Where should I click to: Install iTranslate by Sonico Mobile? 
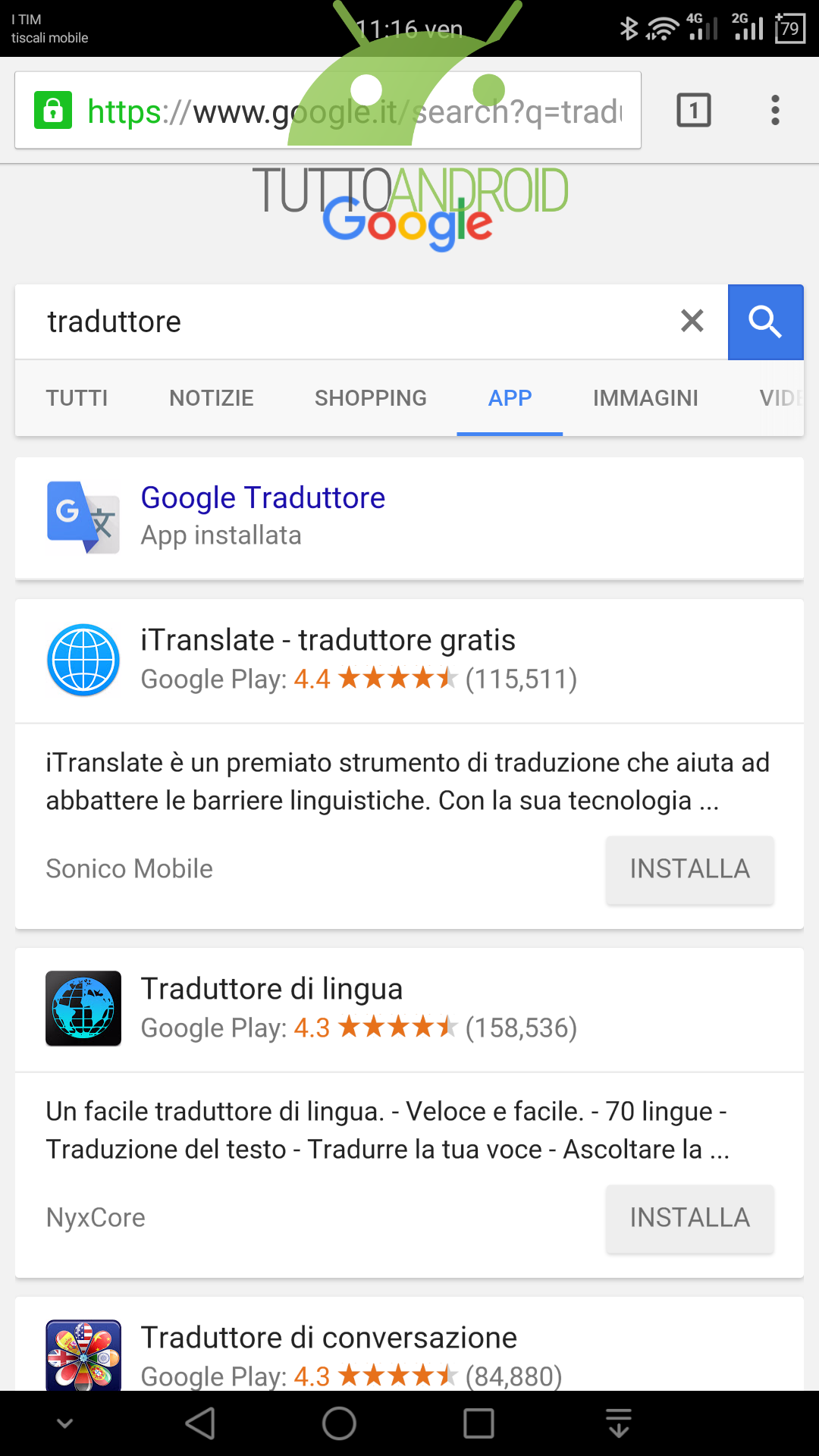coord(690,869)
